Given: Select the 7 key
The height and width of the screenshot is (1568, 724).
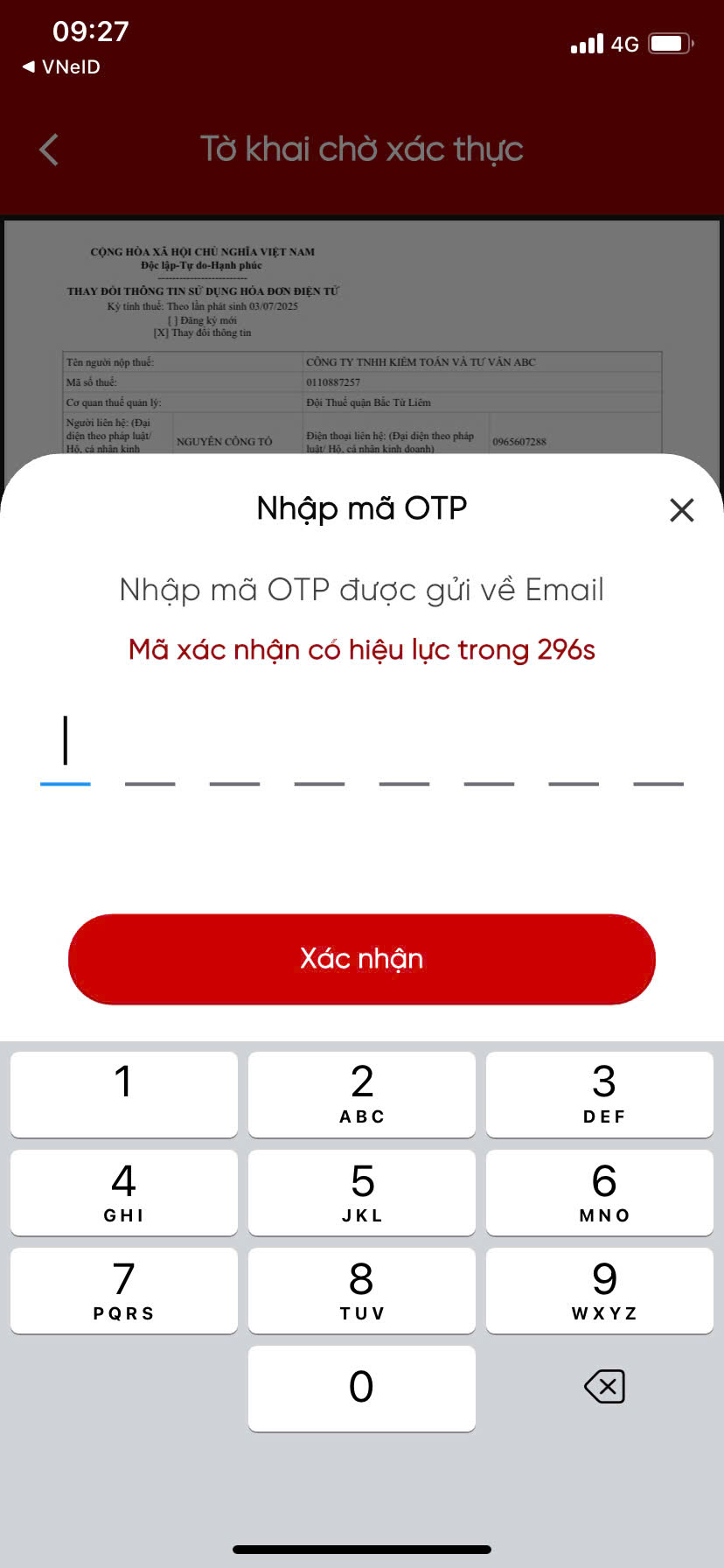Looking at the screenshot, I should tap(123, 1290).
